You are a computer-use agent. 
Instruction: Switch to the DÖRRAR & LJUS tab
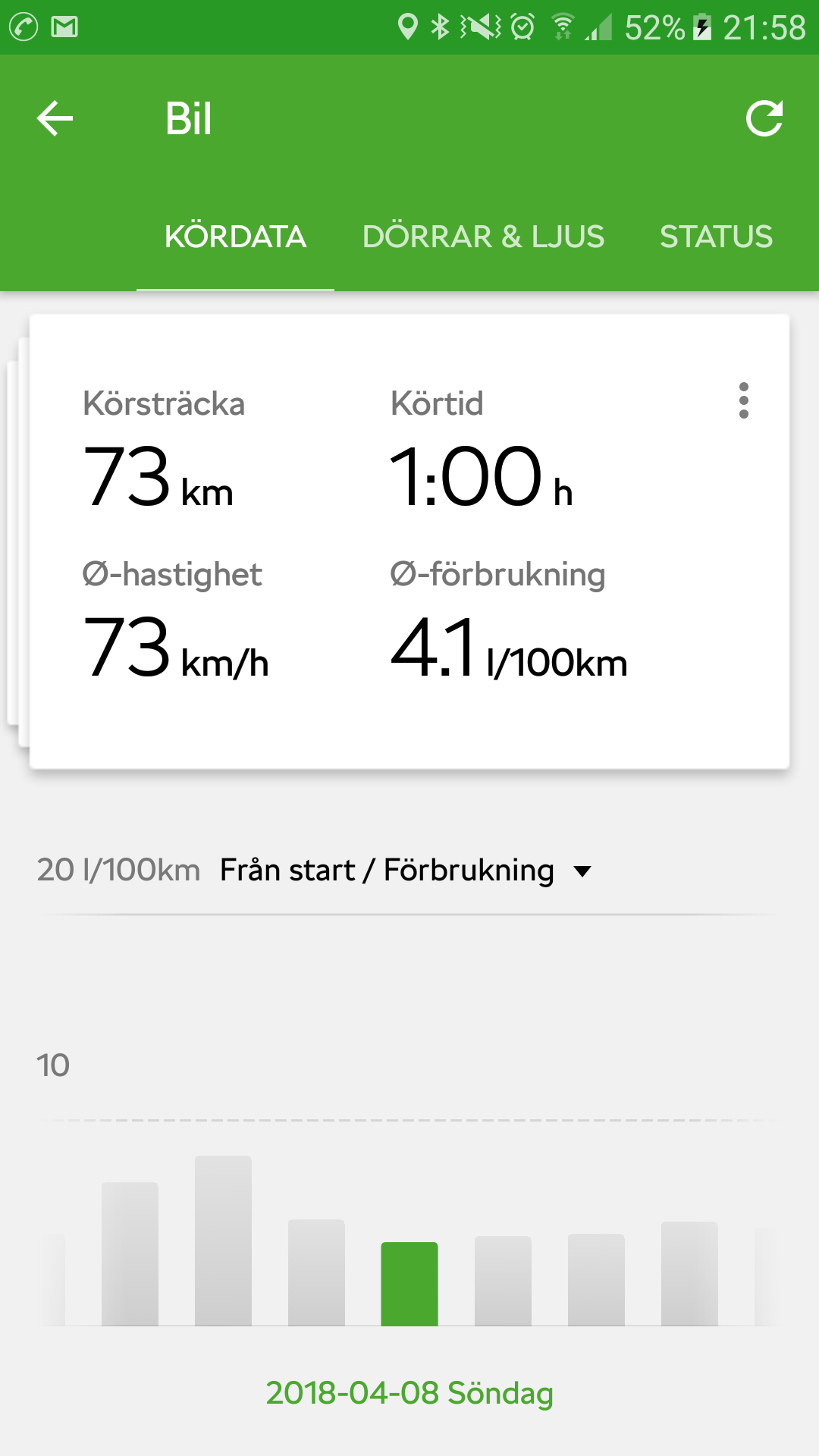pyautogui.click(x=484, y=236)
